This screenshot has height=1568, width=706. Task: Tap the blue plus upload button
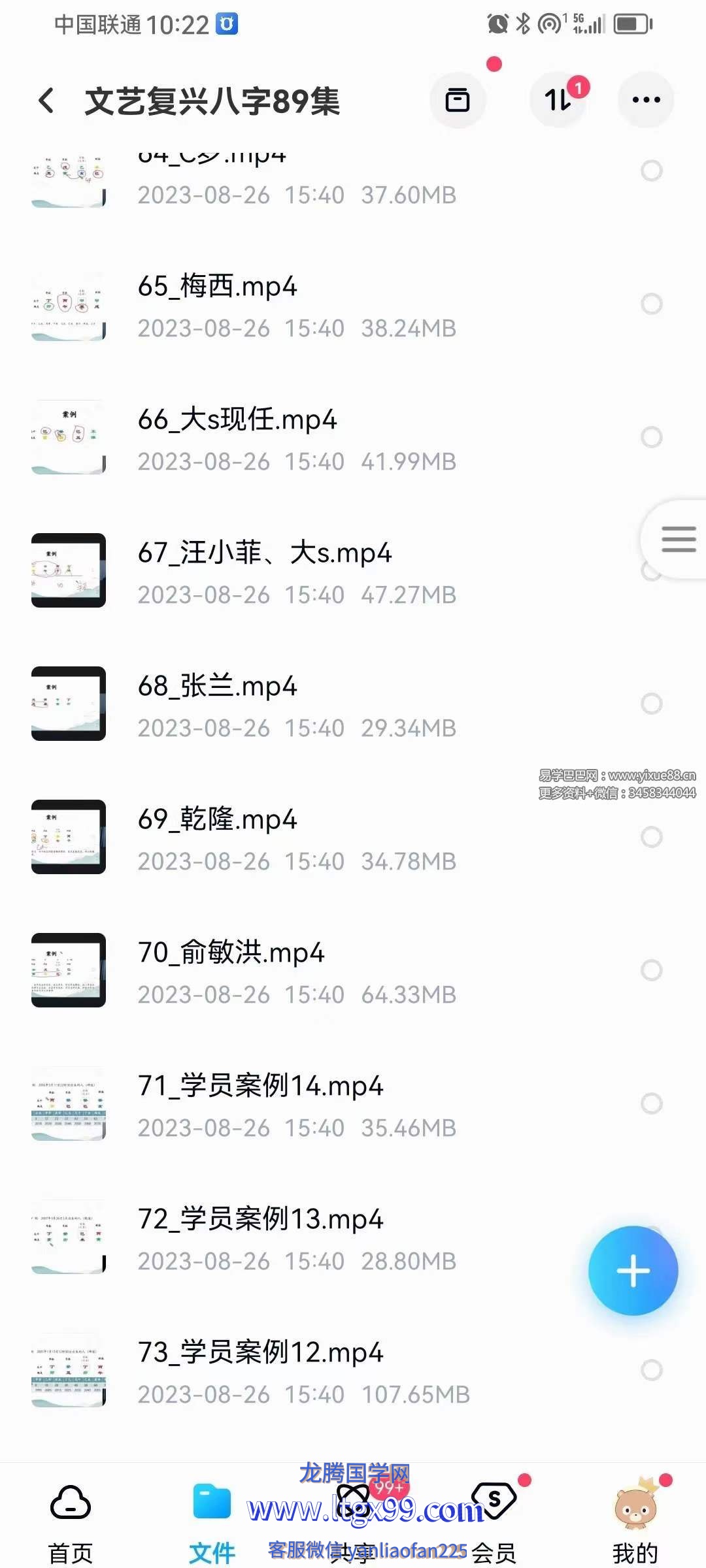point(633,1271)
